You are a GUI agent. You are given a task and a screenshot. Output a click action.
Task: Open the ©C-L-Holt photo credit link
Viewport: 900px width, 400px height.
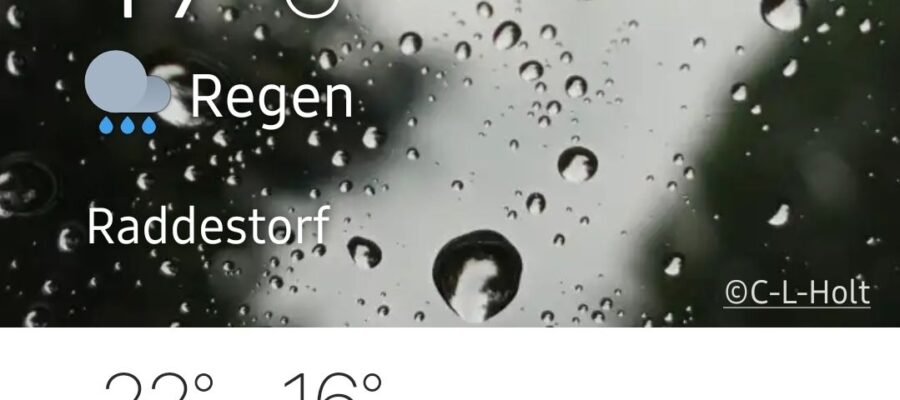pyautogui.click(x=796, y=292)
